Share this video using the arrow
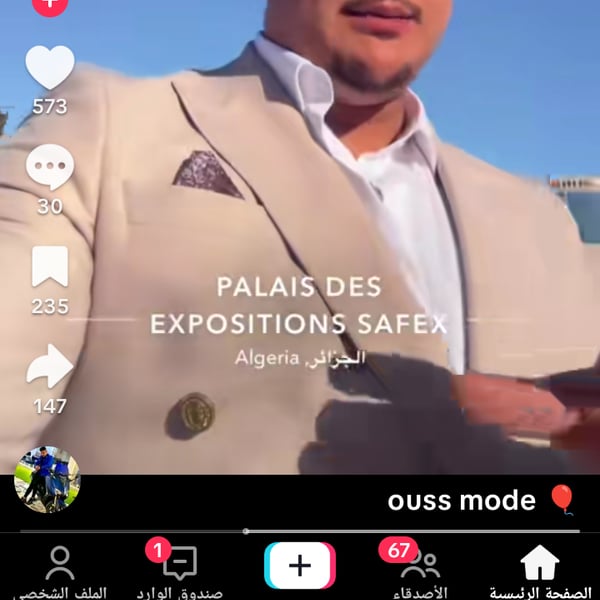The height and width of the screenshot is (600, 600). (49, 368)
